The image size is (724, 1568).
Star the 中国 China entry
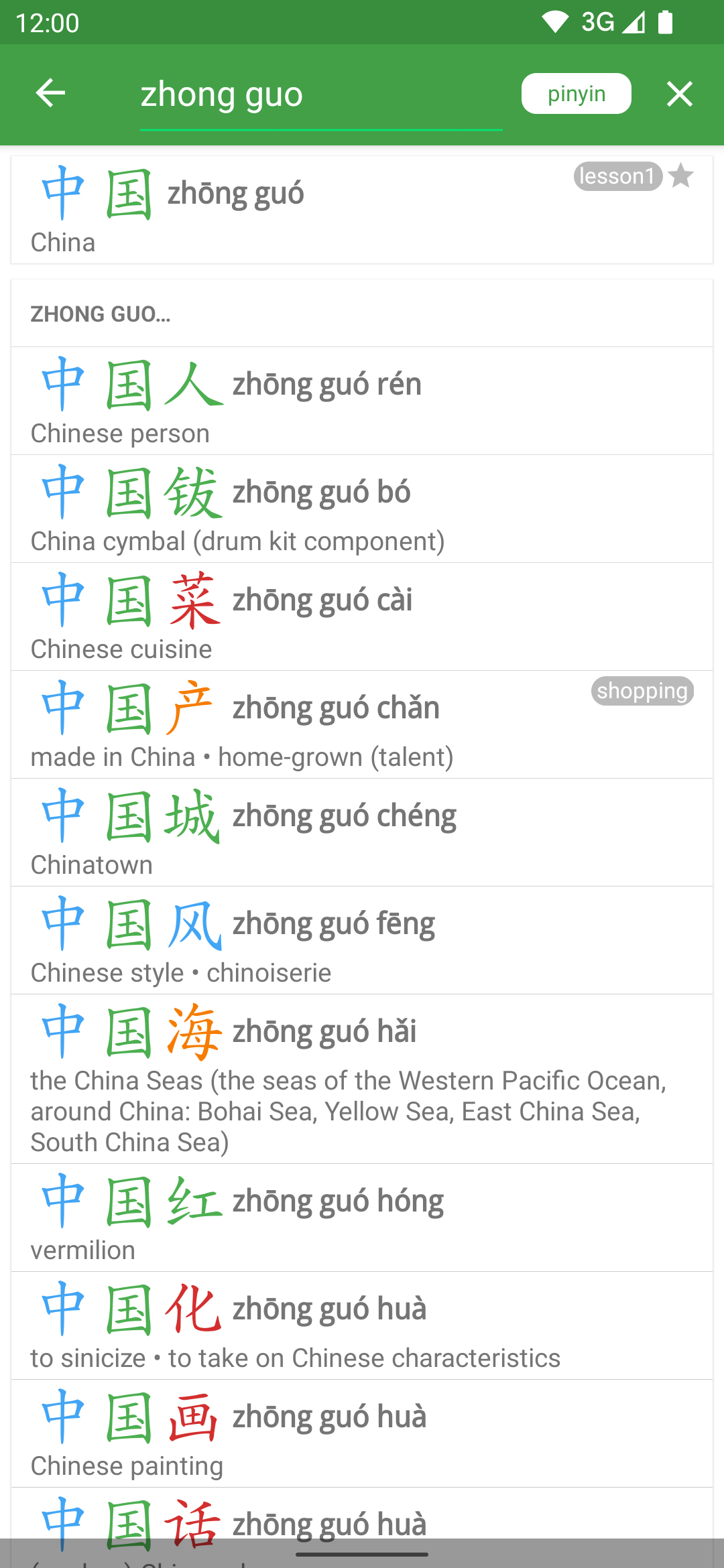coord(681,176)
